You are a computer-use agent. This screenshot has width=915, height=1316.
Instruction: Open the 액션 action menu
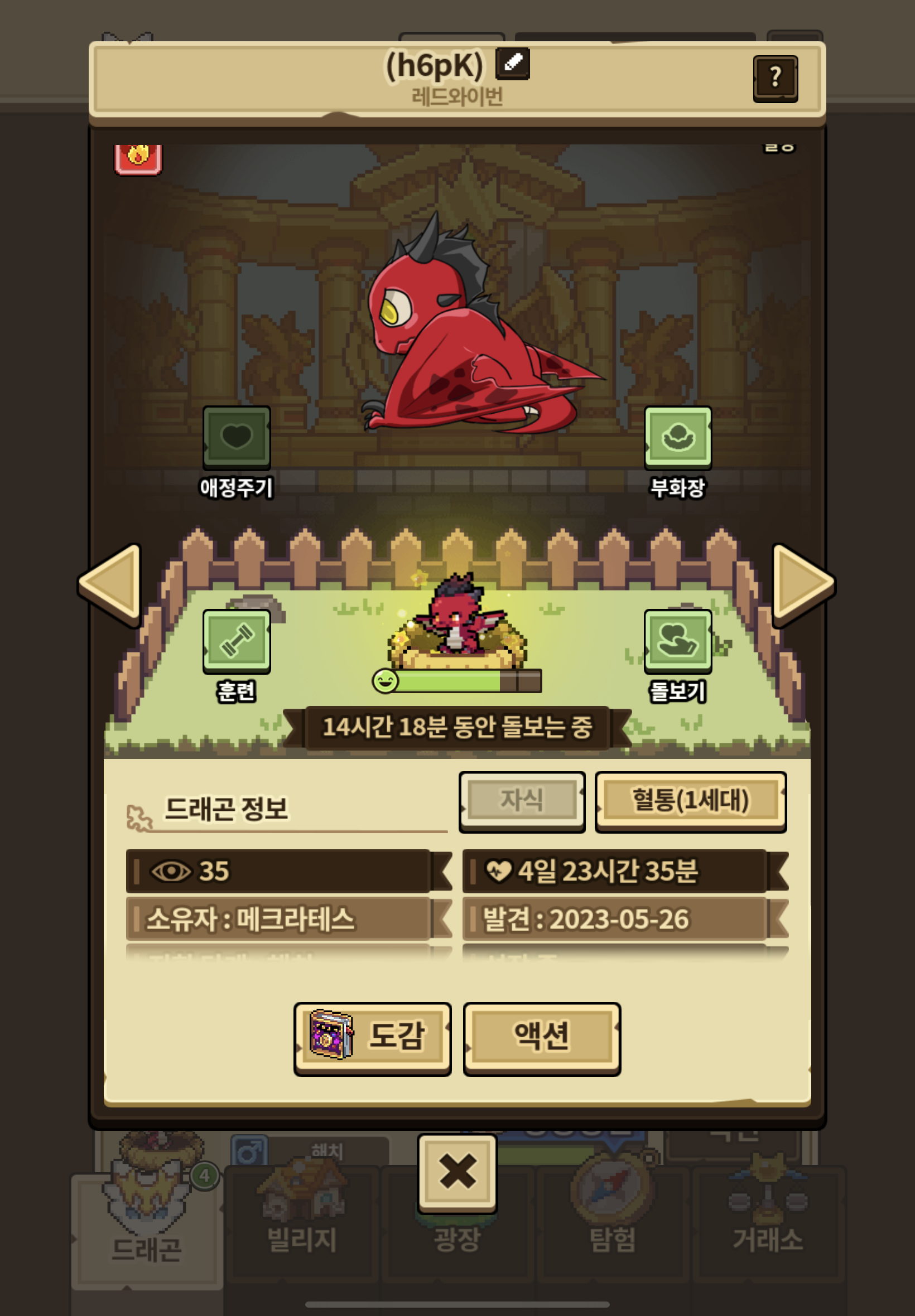[x=542, y=1038]
